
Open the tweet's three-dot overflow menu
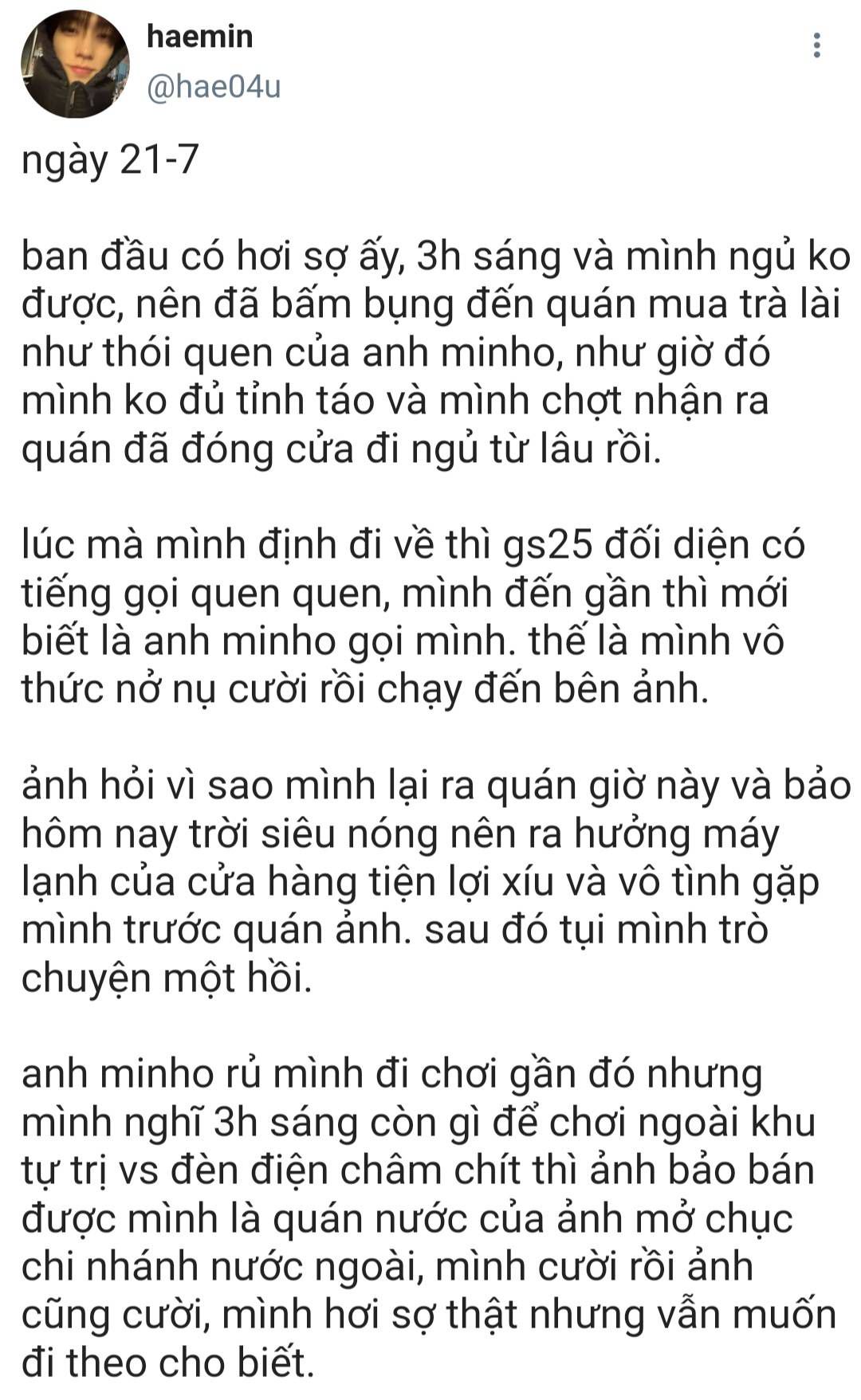(x=816, y=45)
